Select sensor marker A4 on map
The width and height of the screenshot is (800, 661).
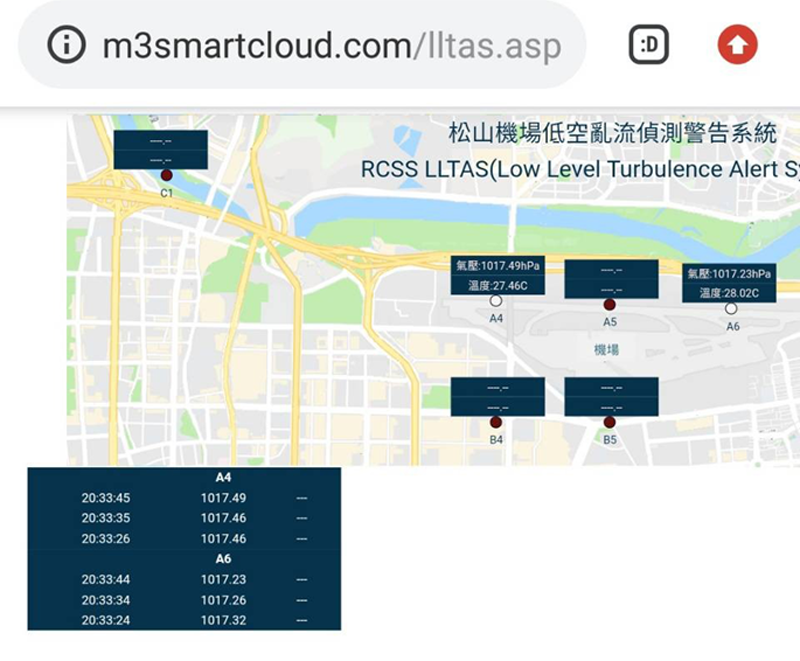(496, 300)
